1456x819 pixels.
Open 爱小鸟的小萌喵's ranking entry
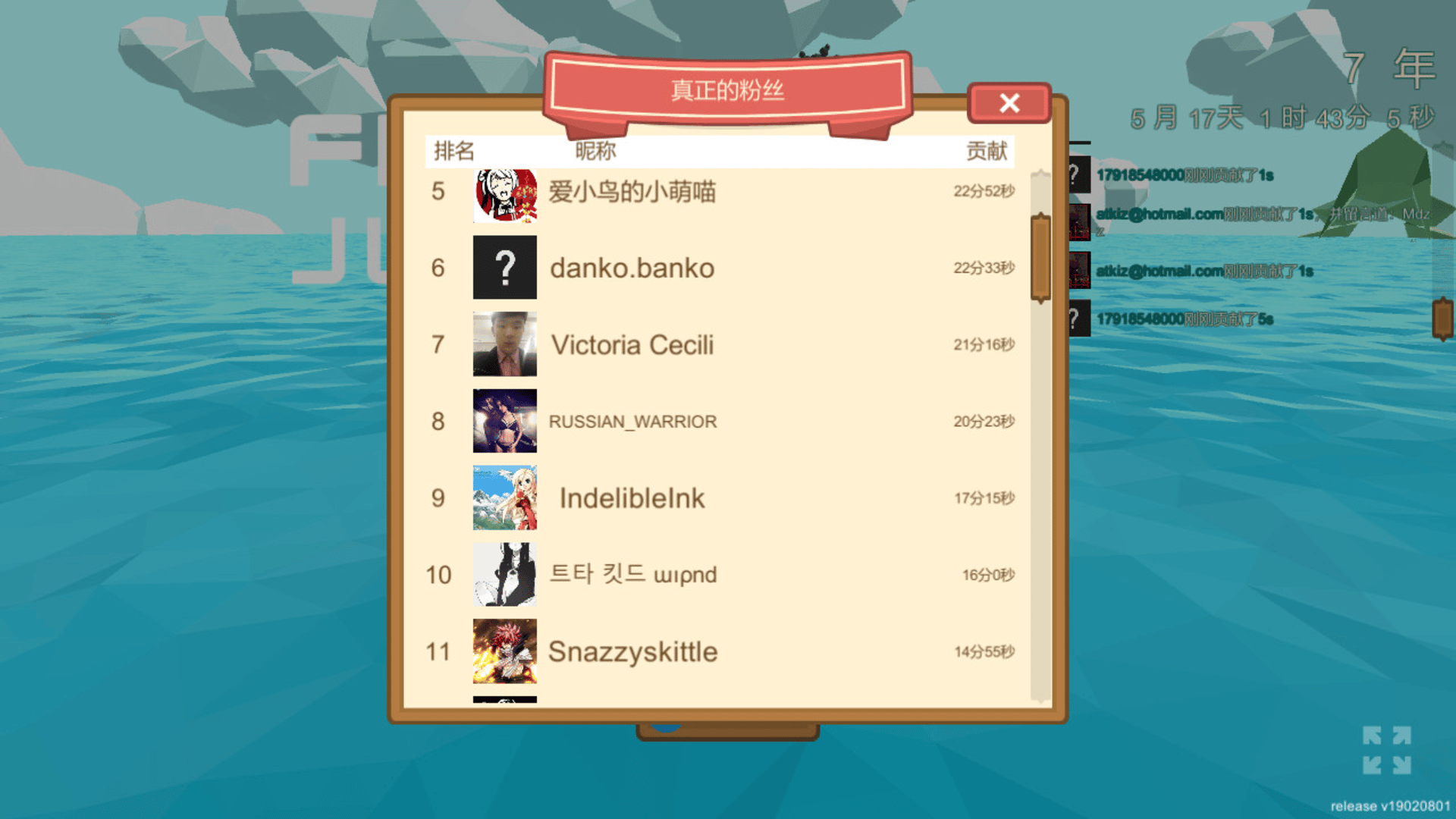(x=632, y=192)
